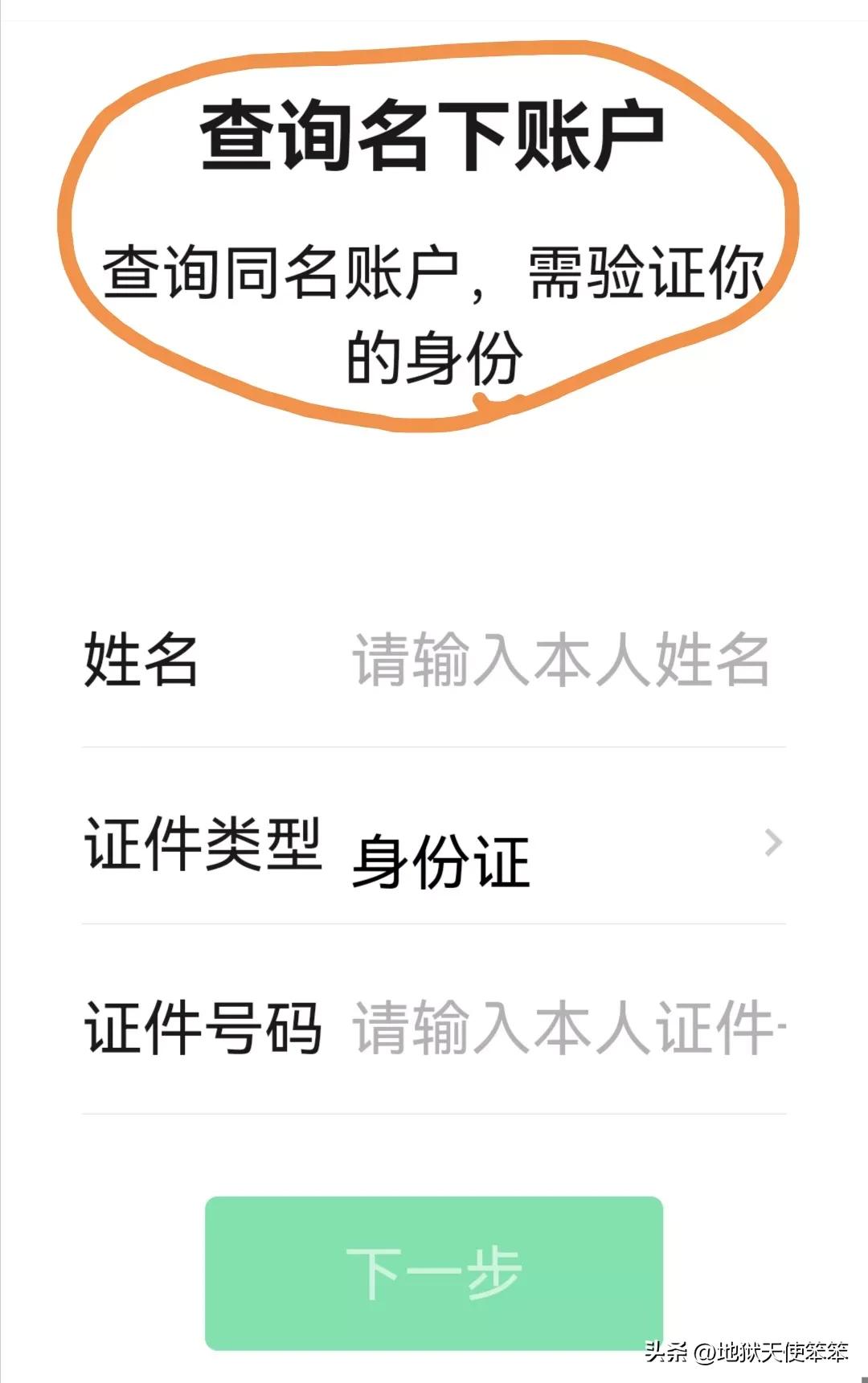
Task: Tap the circled header area
Action: 434,233
